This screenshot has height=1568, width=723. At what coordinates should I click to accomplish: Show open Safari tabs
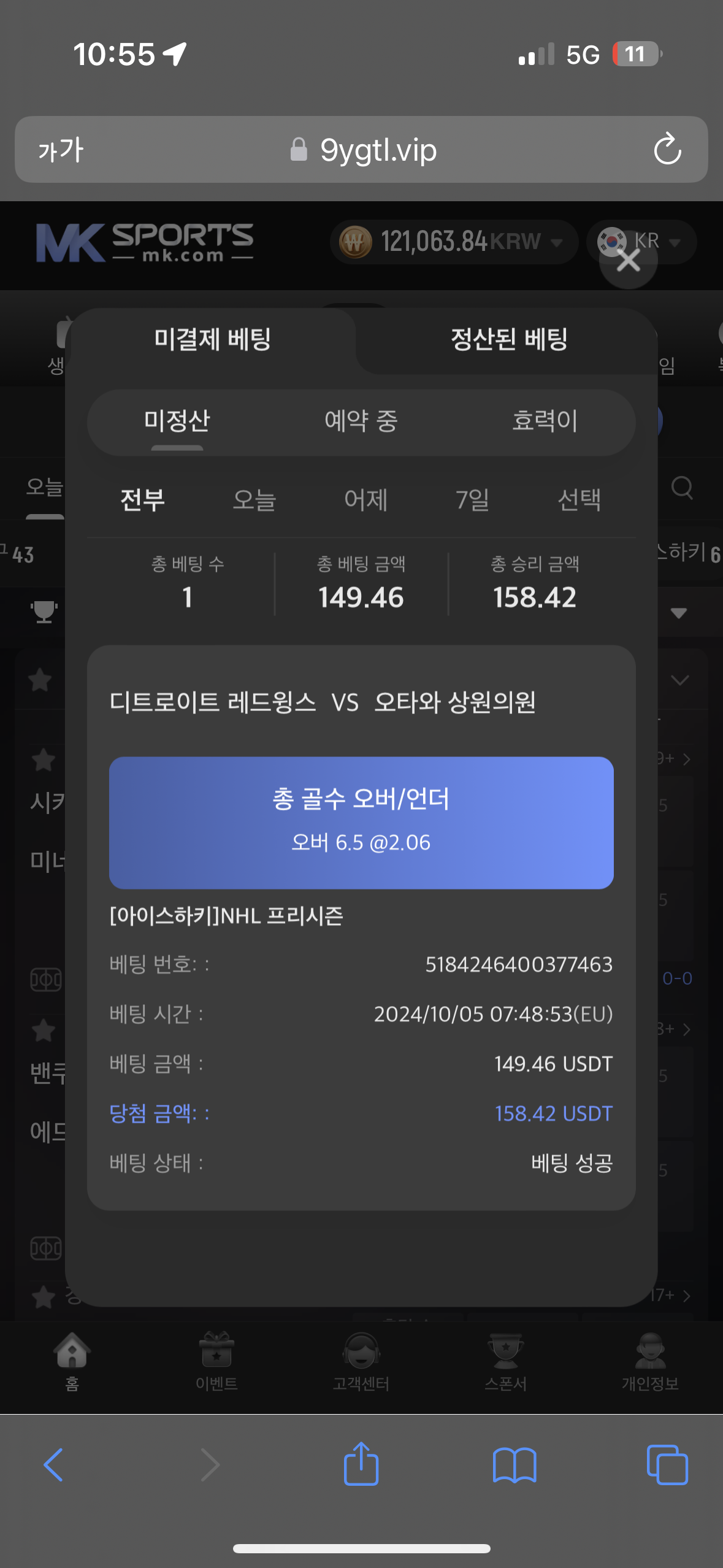click(x=667, y=1465)
